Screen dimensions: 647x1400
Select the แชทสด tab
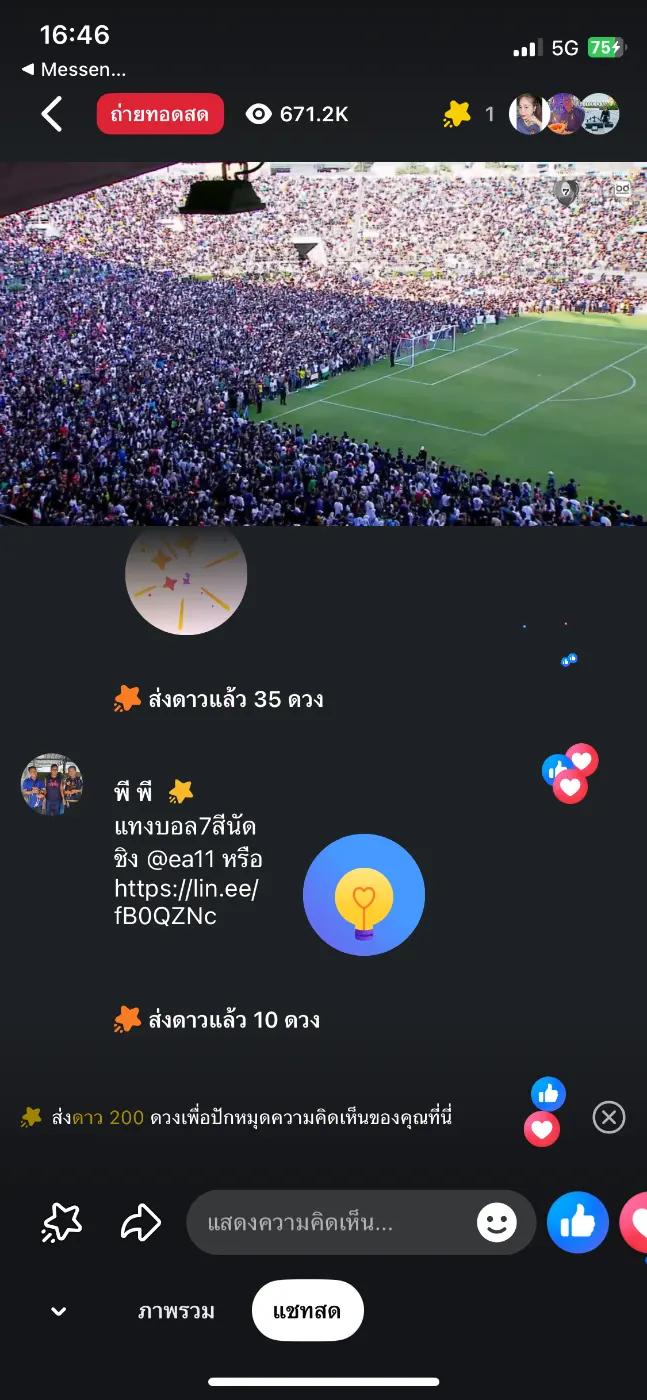pos(307,1311)
